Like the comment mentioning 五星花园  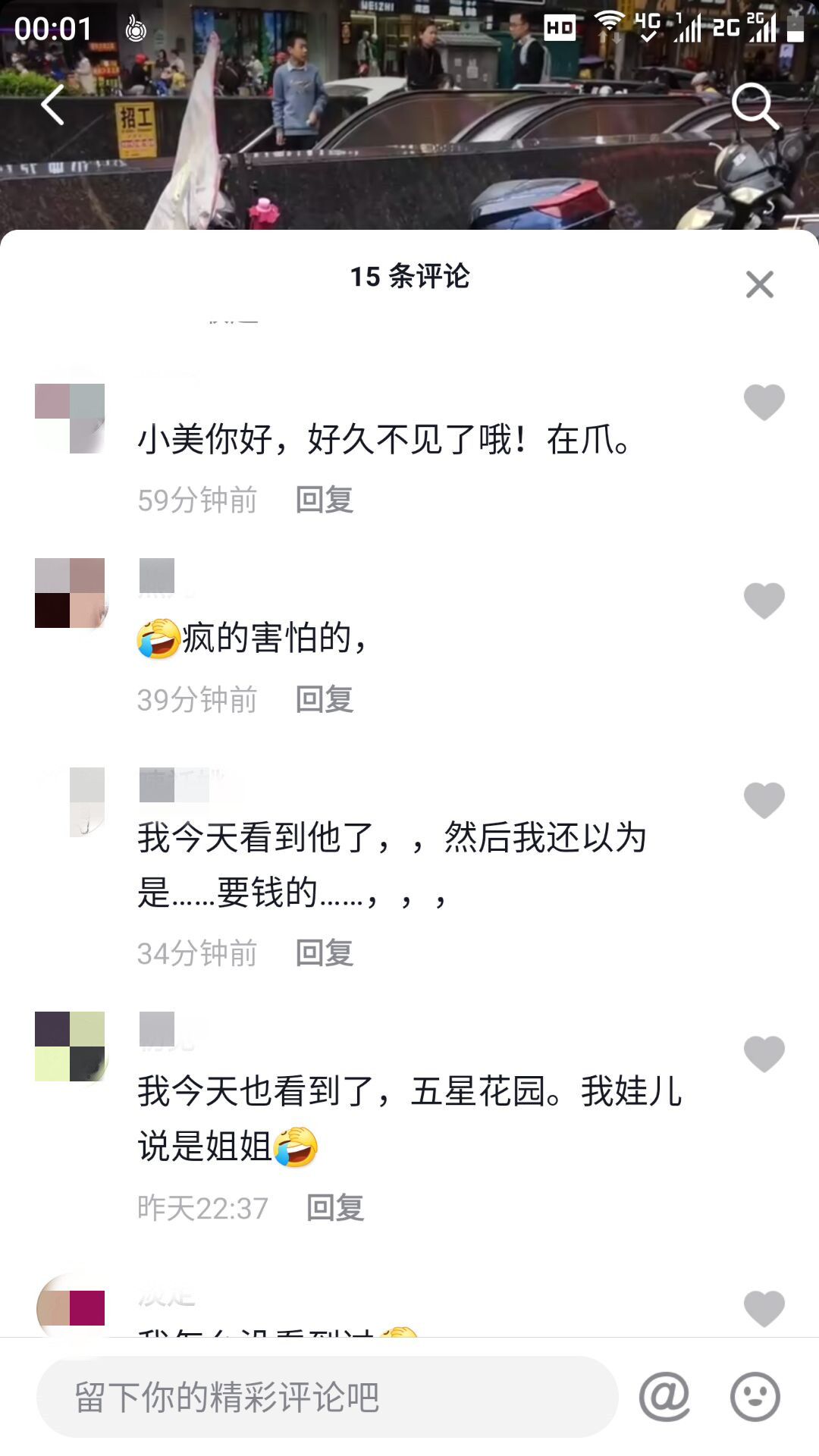pos(764,1054)
